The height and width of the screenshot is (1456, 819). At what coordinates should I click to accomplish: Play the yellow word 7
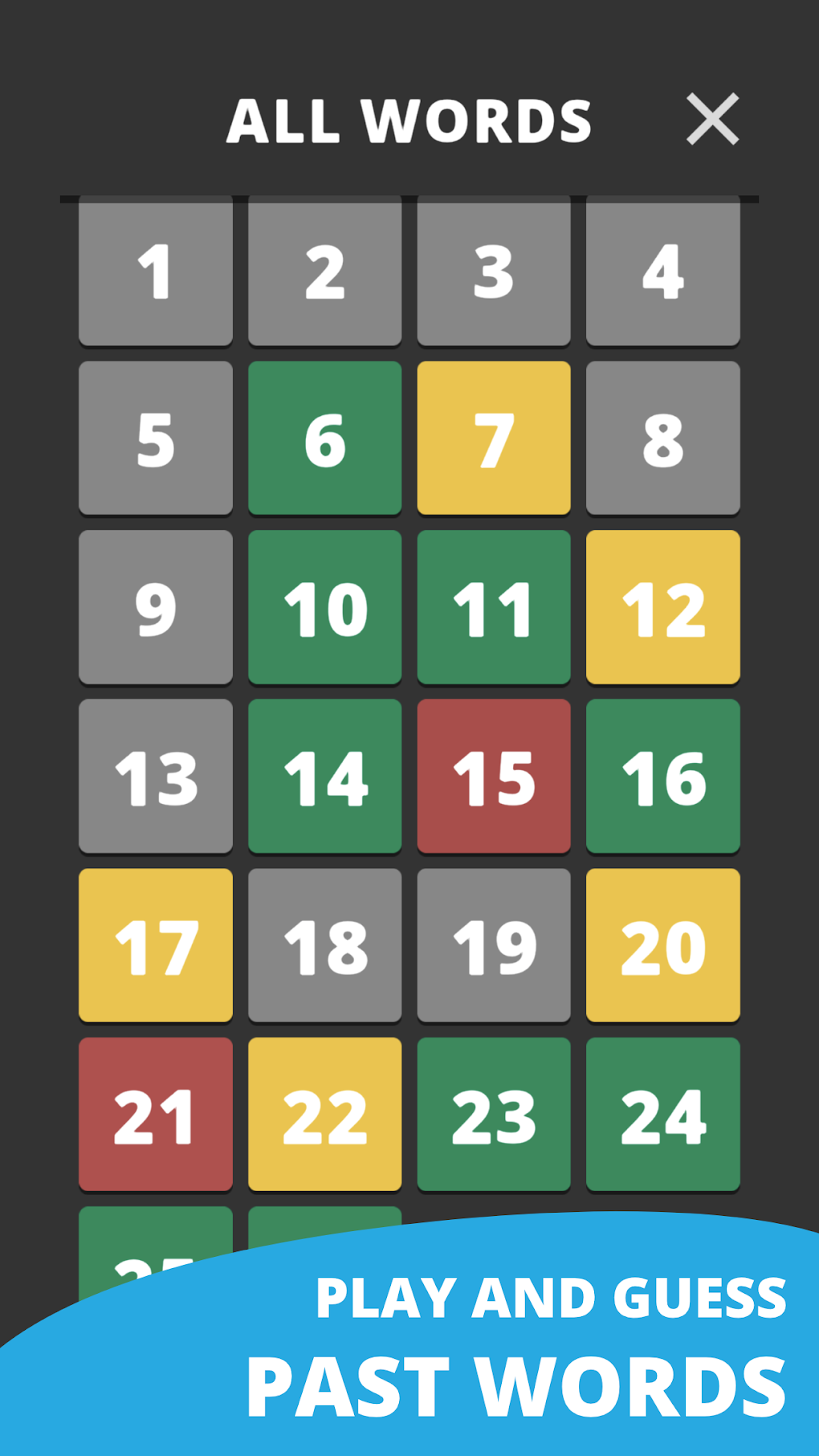pyautogui.click(x=494, y=438)
